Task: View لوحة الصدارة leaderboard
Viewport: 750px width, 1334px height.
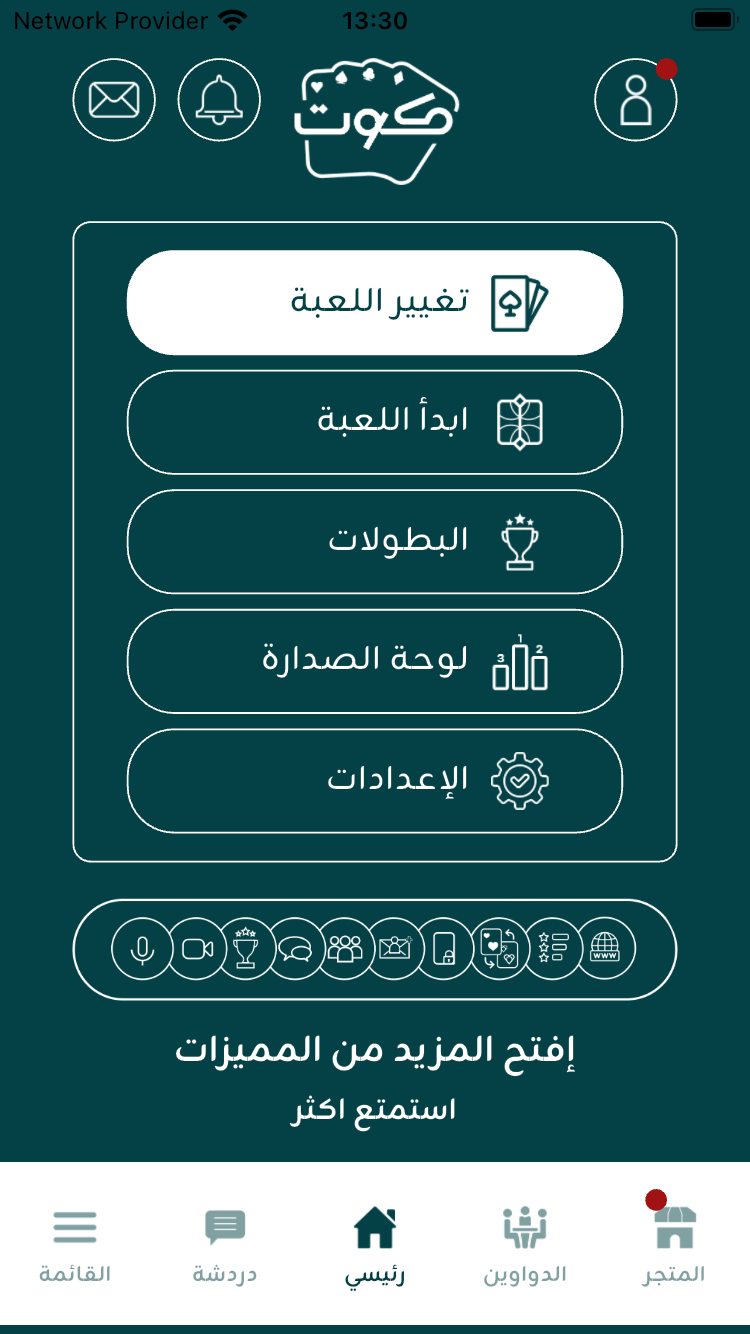Action: point(375,661)
